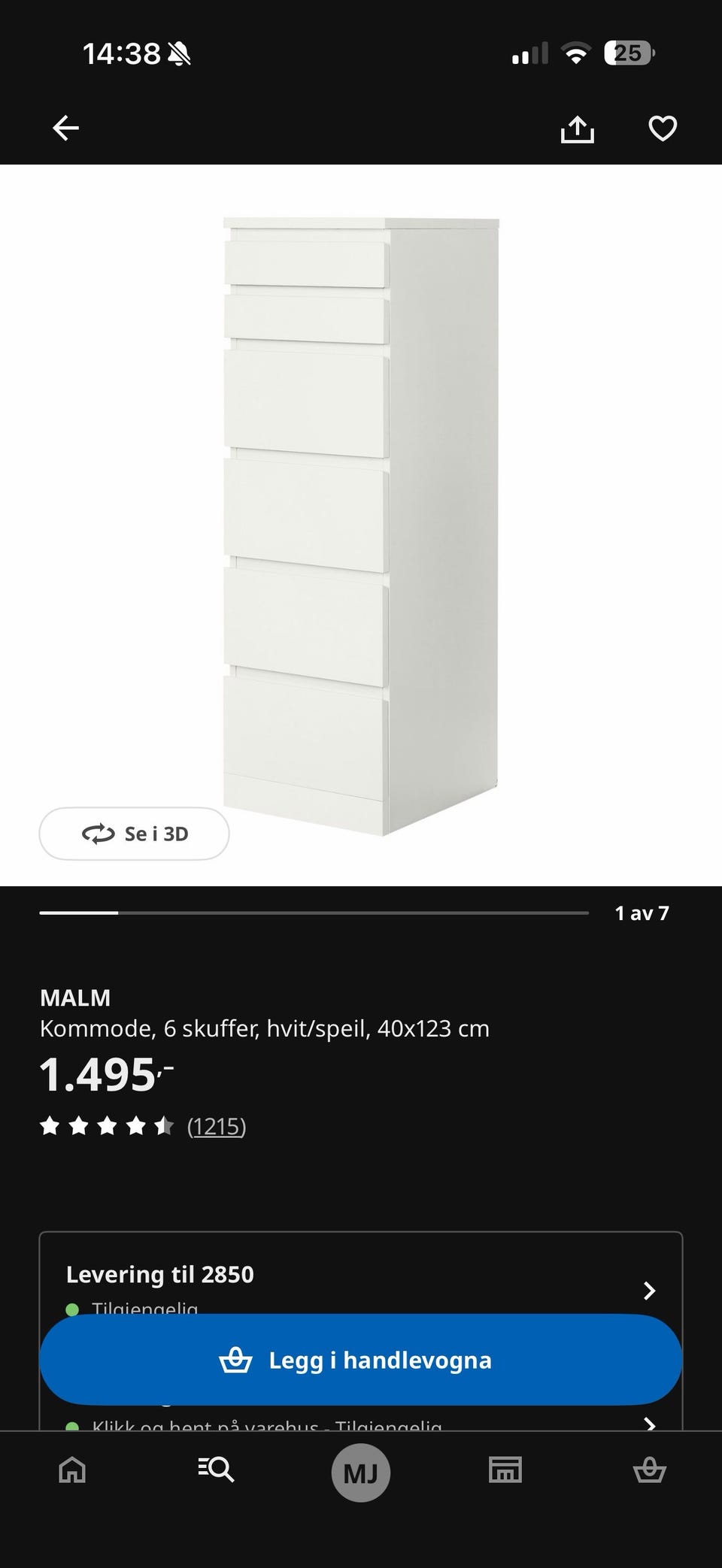Open the 1215 reviews link
This screenshot has width=722, height=1568.
pyautogui.click(x=217, y=1125)
